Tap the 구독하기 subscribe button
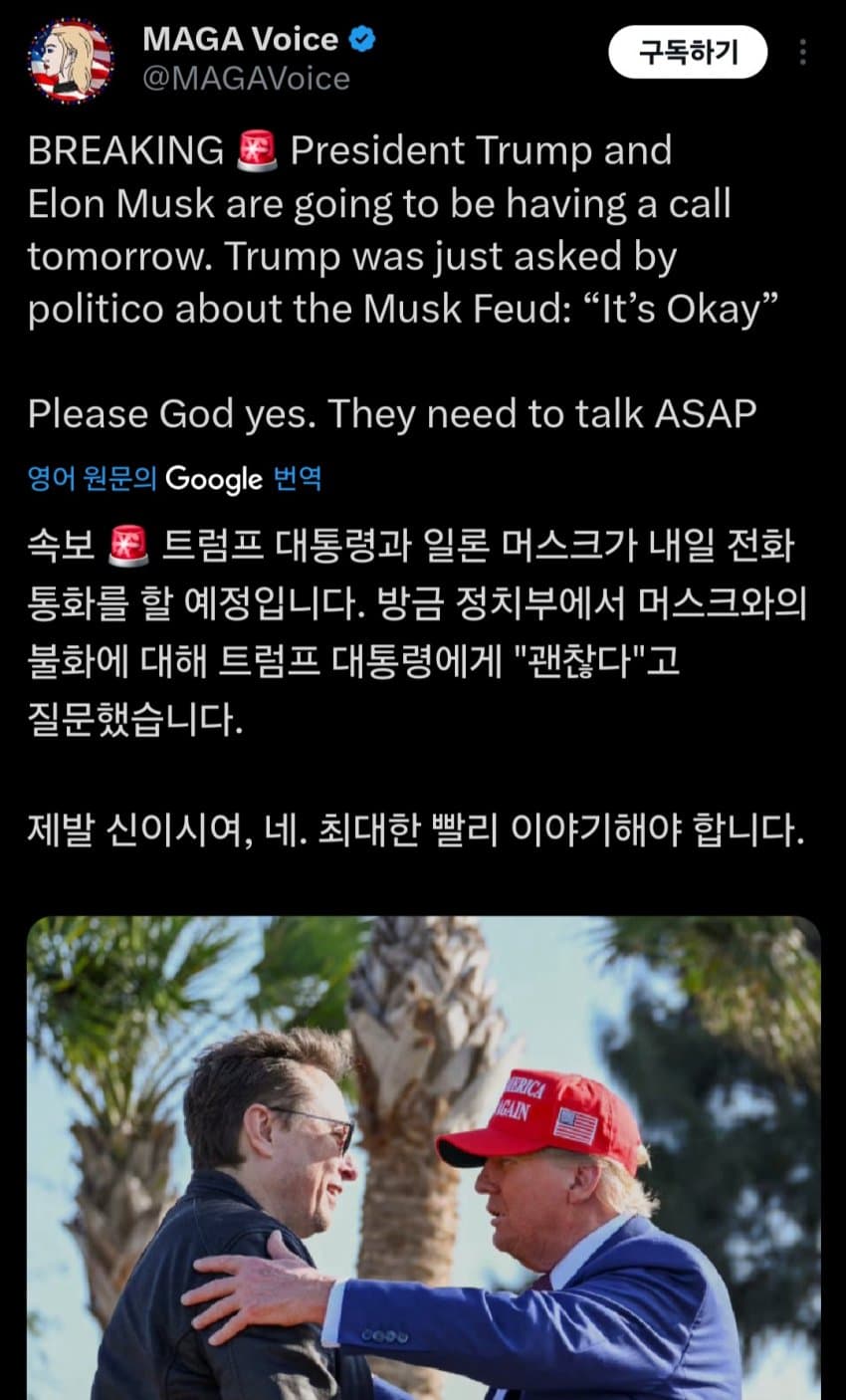This screenshot has height=1400, width=846. point(688,52)
